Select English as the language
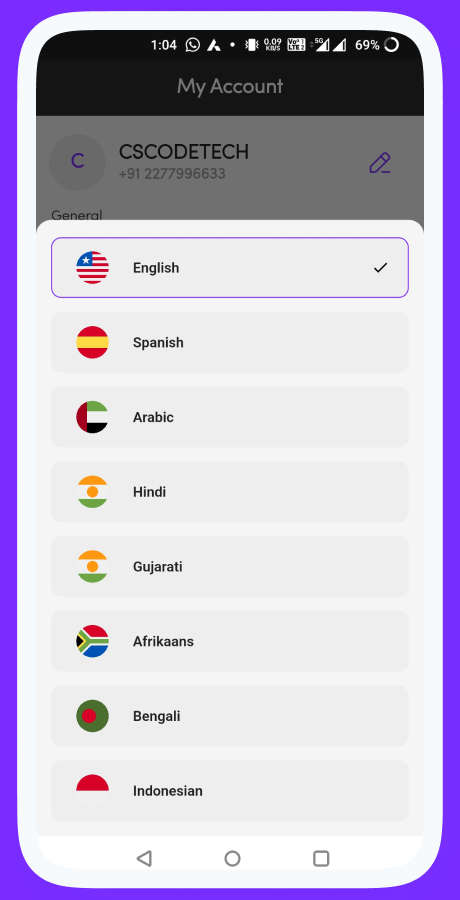The width and height of the screenshot is (460, 900). click(x=230, y=267)
